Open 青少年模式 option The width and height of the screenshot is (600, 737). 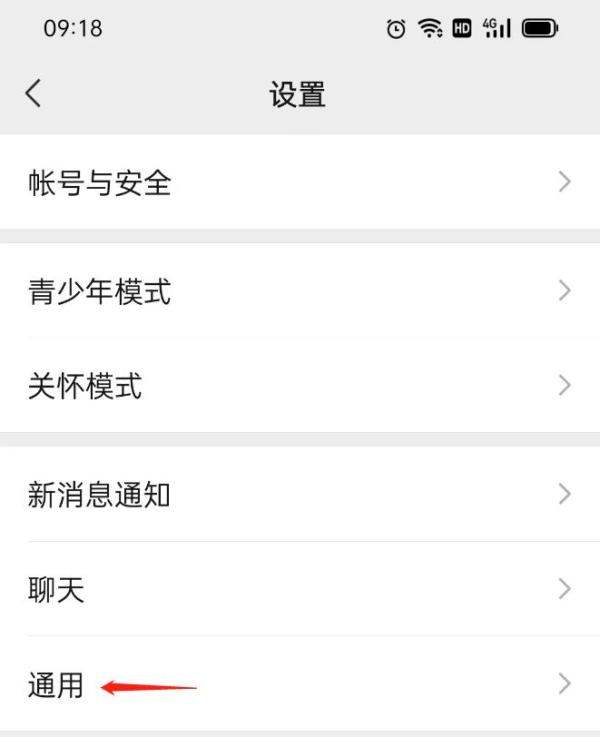click(300, 291)
